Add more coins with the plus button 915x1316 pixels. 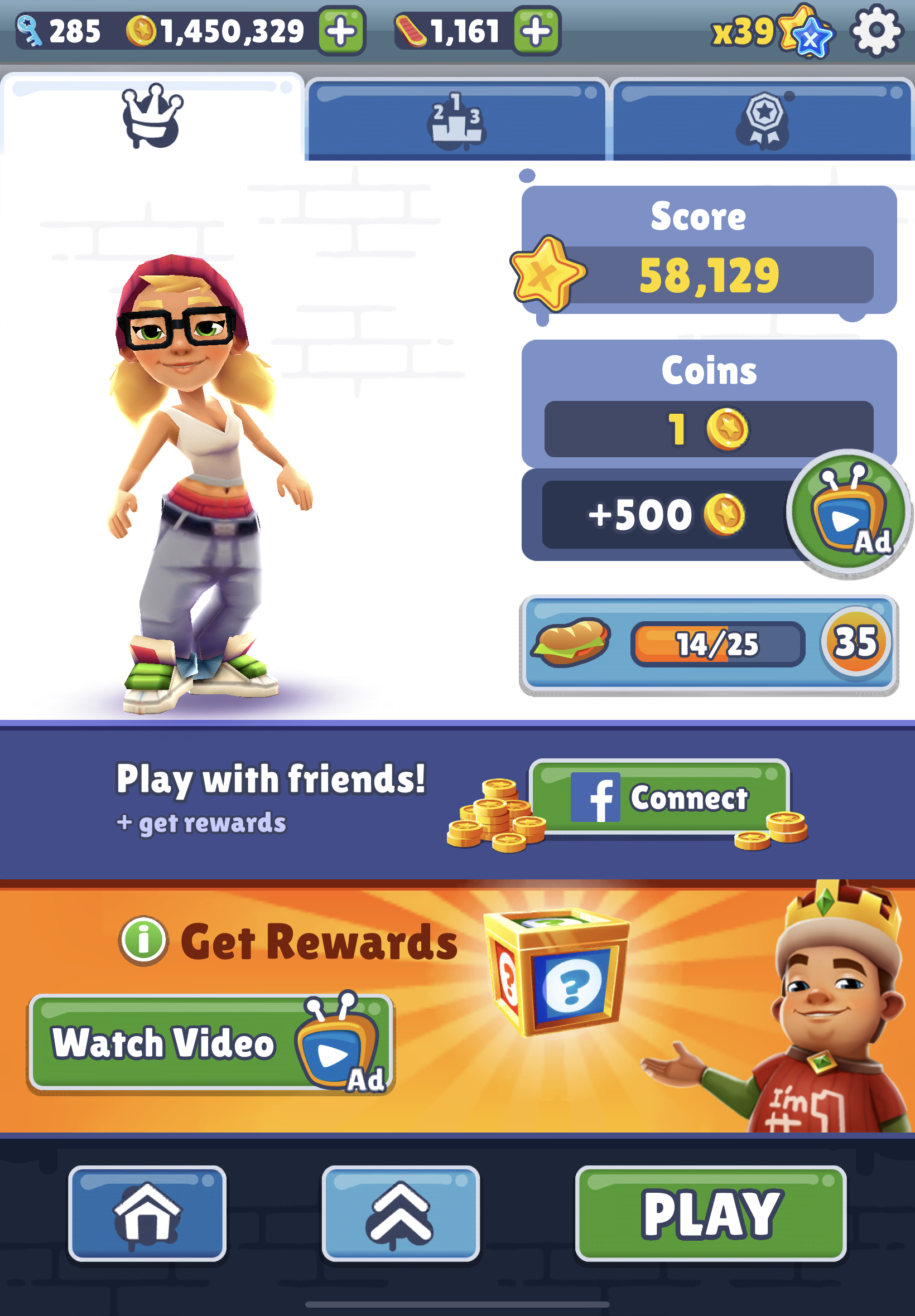(341, 31)
